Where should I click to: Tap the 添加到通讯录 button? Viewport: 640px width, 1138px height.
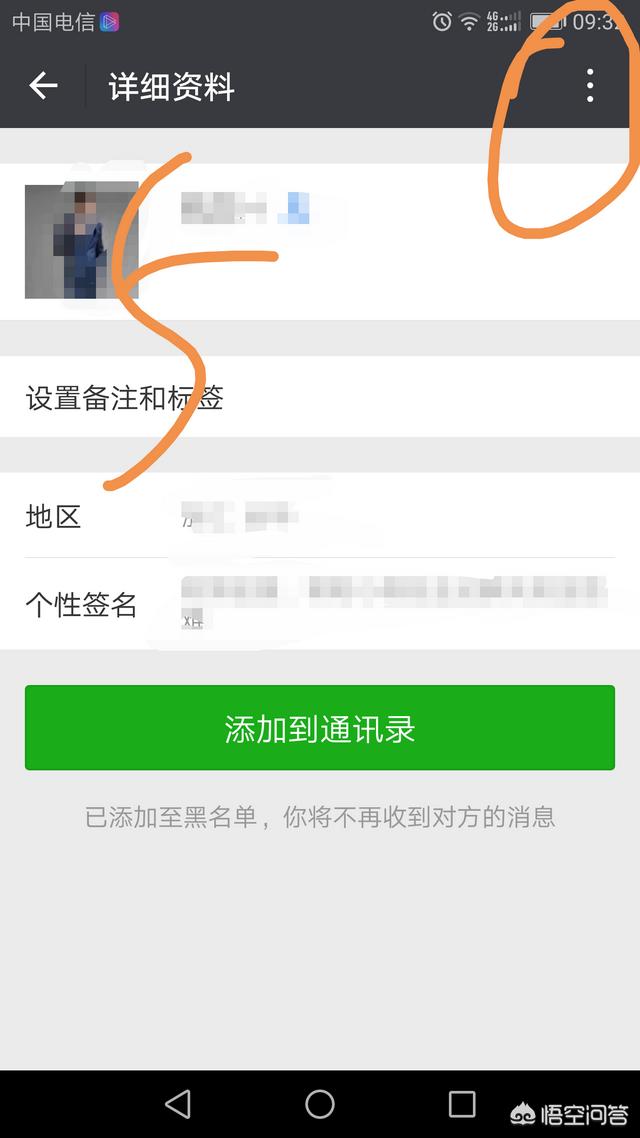320,728
